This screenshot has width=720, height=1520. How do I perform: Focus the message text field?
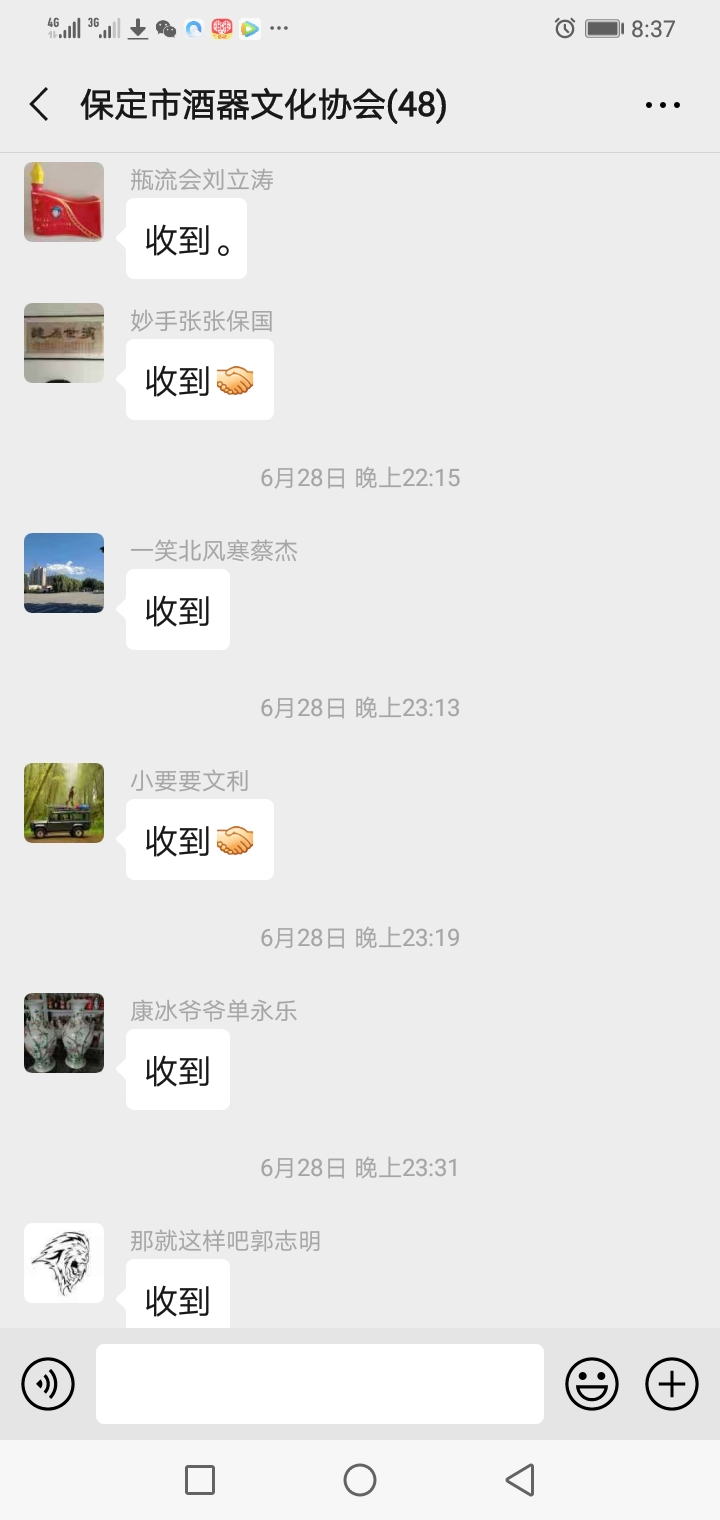point(320,1384)
